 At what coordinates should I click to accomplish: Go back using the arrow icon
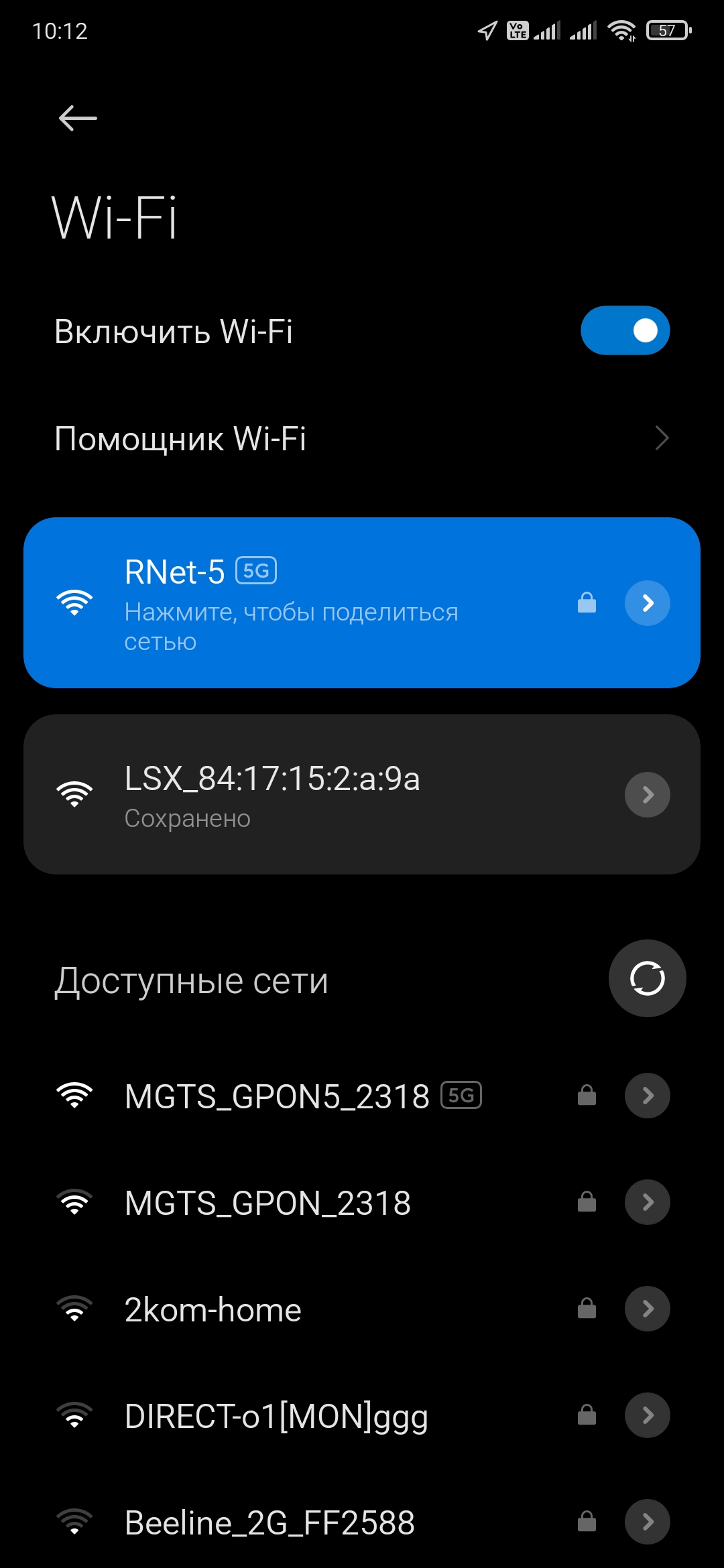(x=78, y=119)
